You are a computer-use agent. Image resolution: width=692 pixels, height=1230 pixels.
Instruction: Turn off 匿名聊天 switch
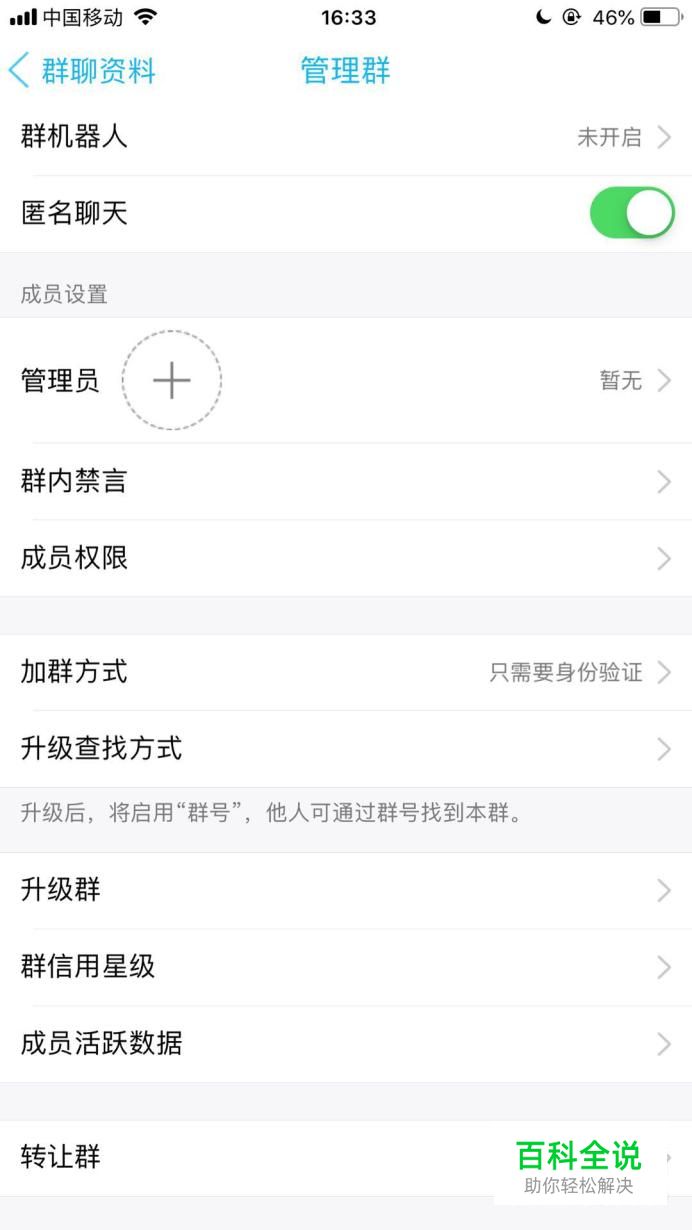tap(631, 213)
